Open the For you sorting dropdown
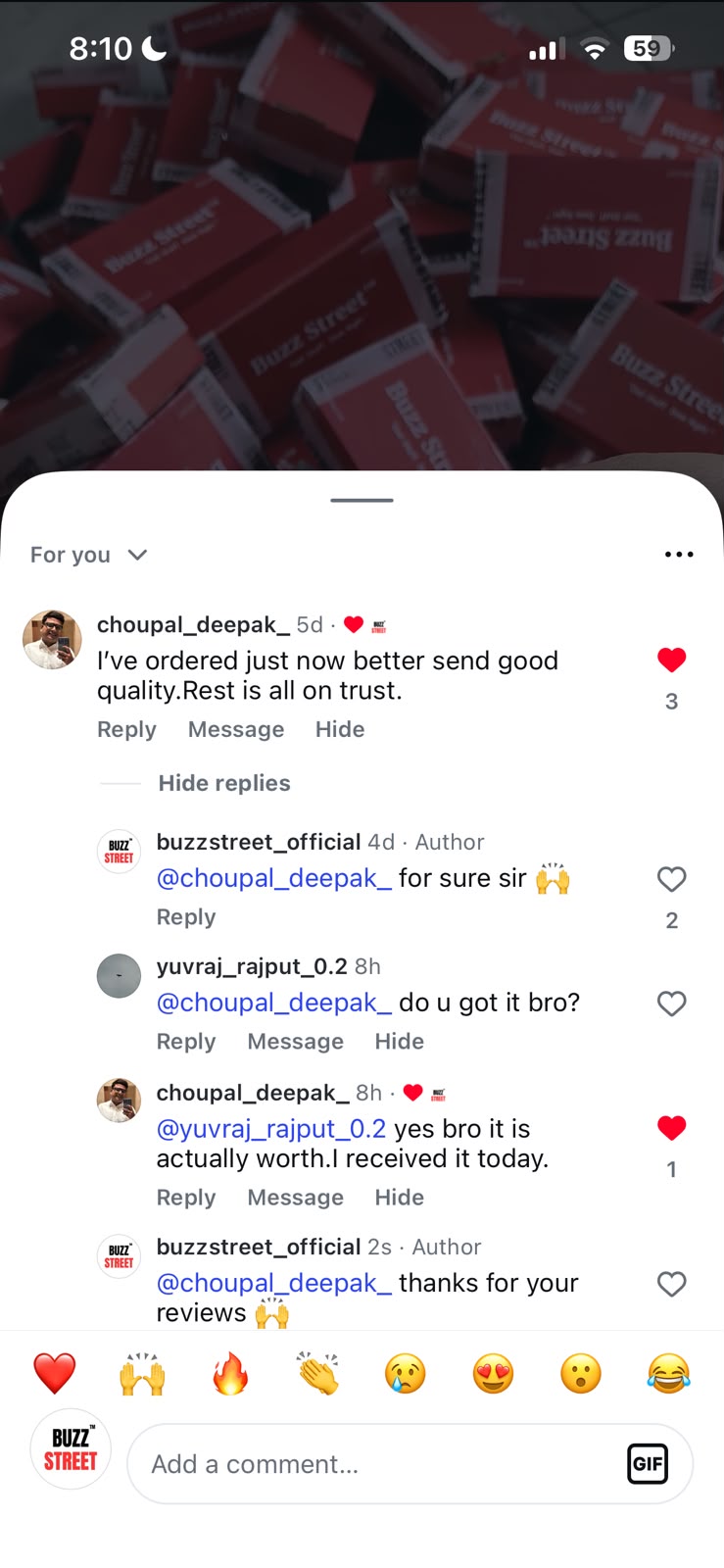Screen dimensions: 724x1568 coord(88,555)
